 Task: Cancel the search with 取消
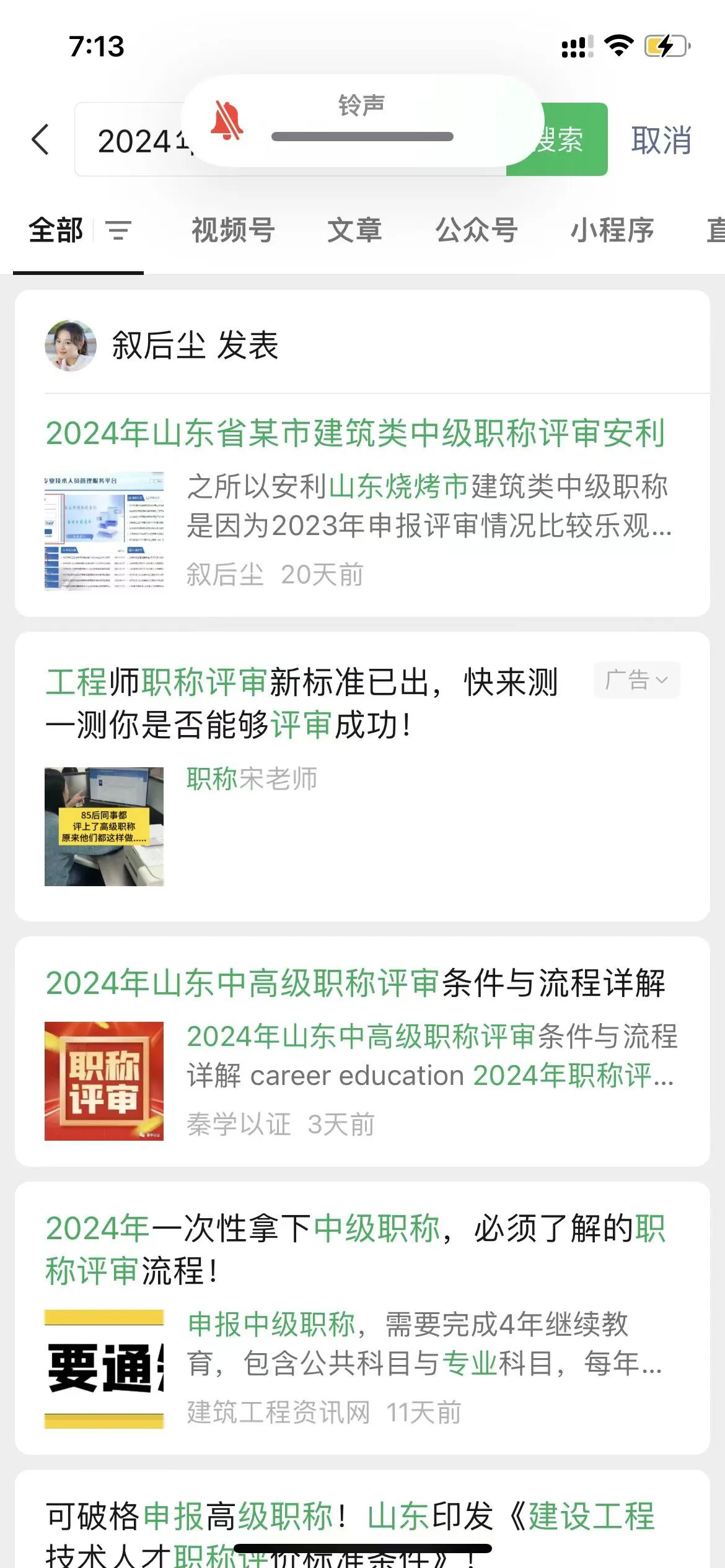click(661, 140)
